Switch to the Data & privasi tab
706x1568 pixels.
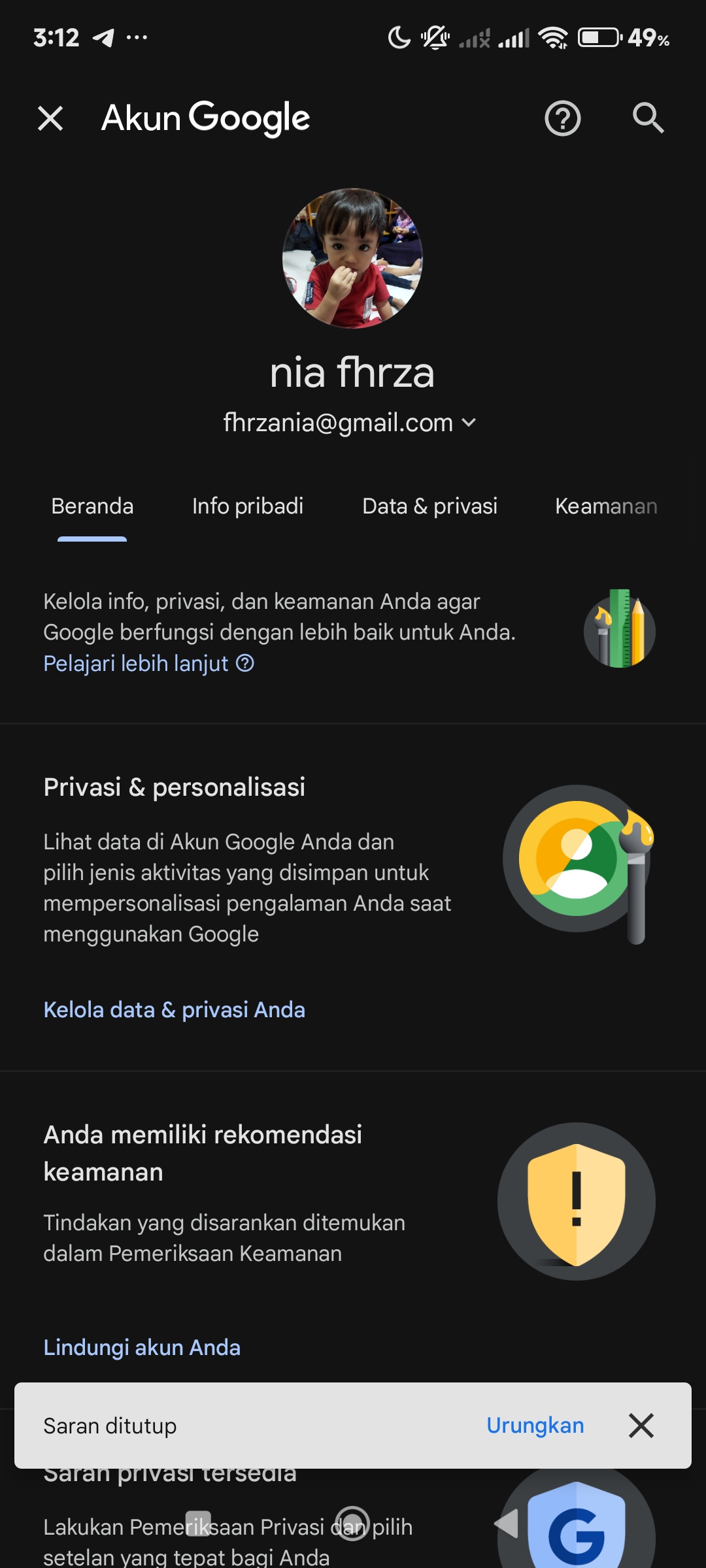(x=429, y=506)
